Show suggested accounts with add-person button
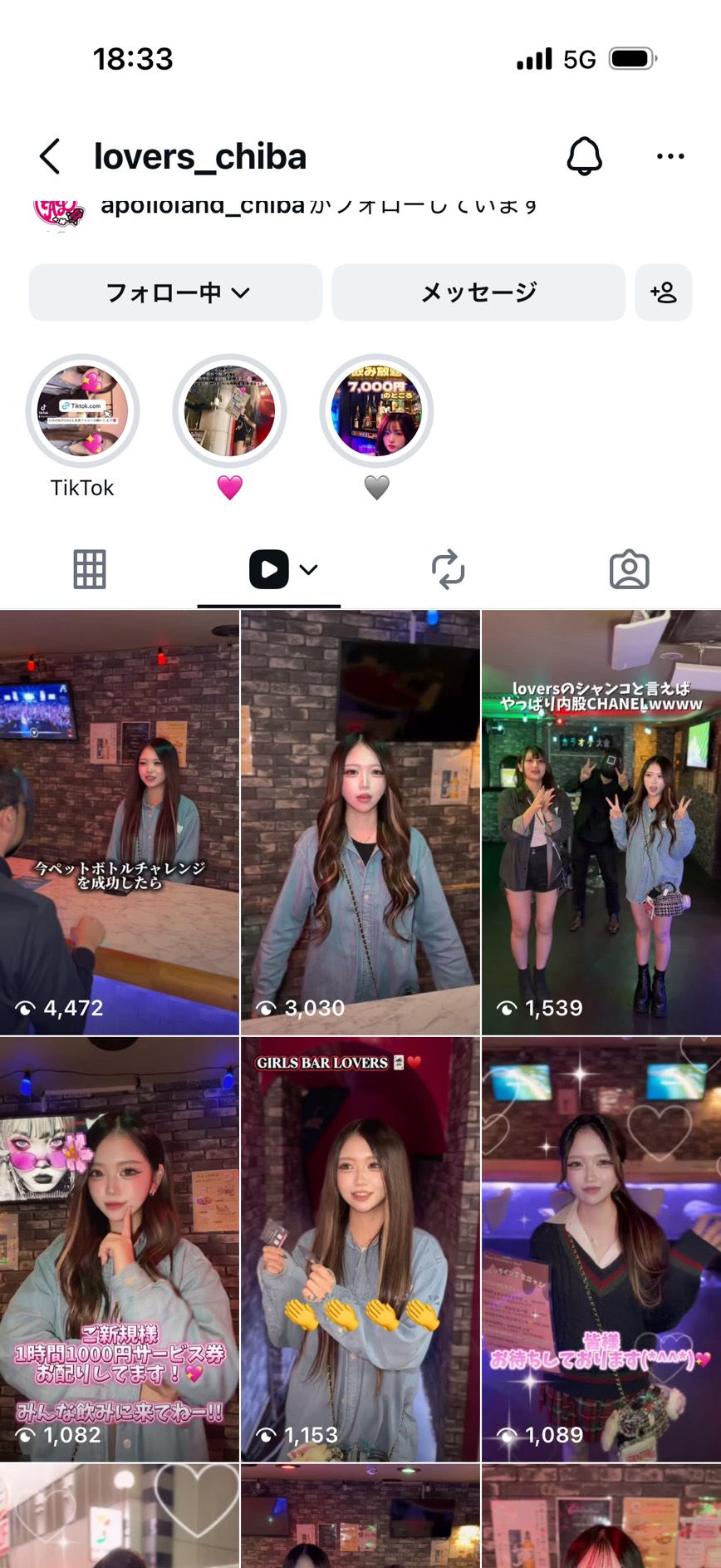Screen dimensions: 721x1568 pyautogui.click(x=663, y=292)
